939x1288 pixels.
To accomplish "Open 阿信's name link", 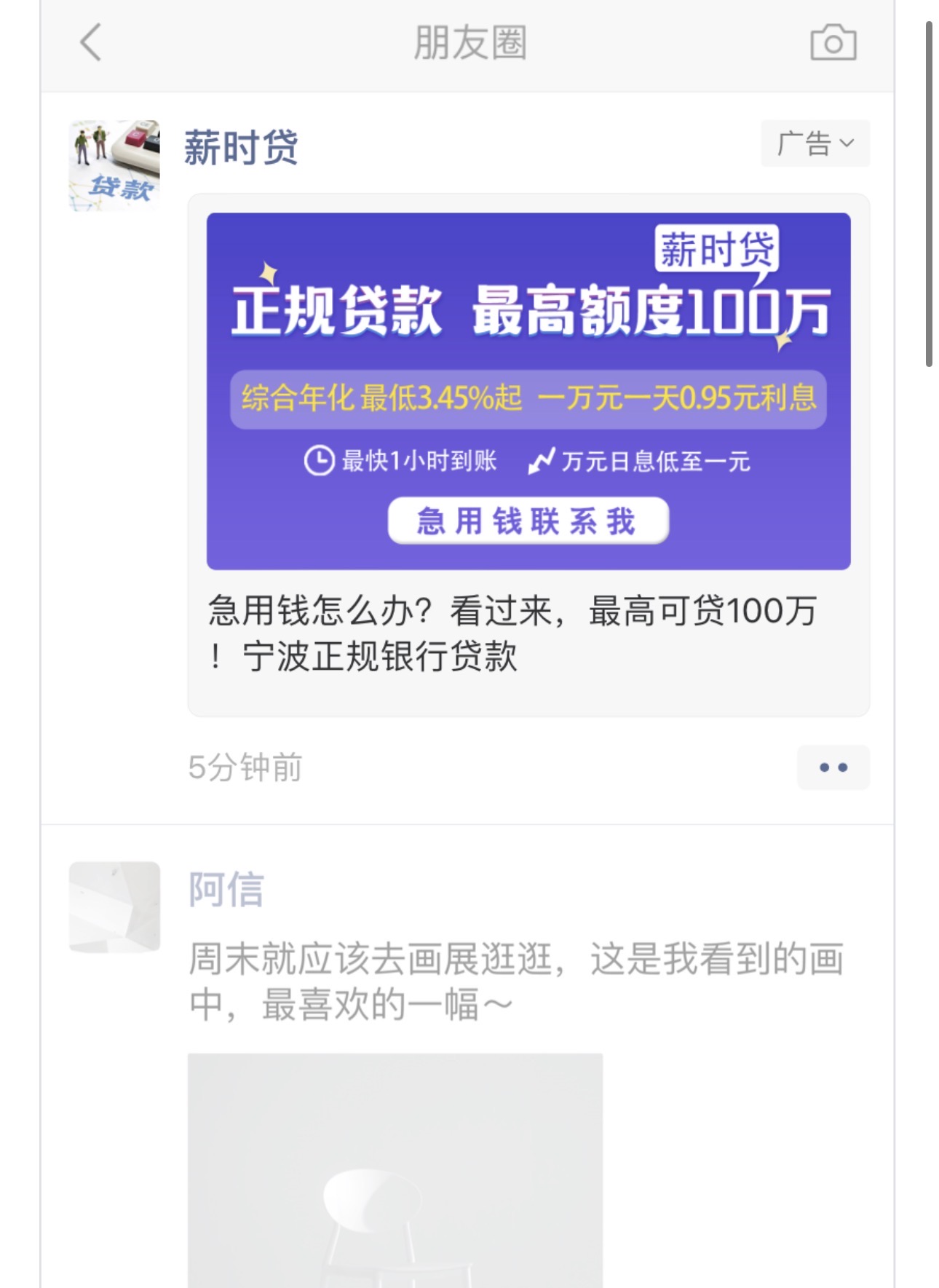I will point(226,889).
